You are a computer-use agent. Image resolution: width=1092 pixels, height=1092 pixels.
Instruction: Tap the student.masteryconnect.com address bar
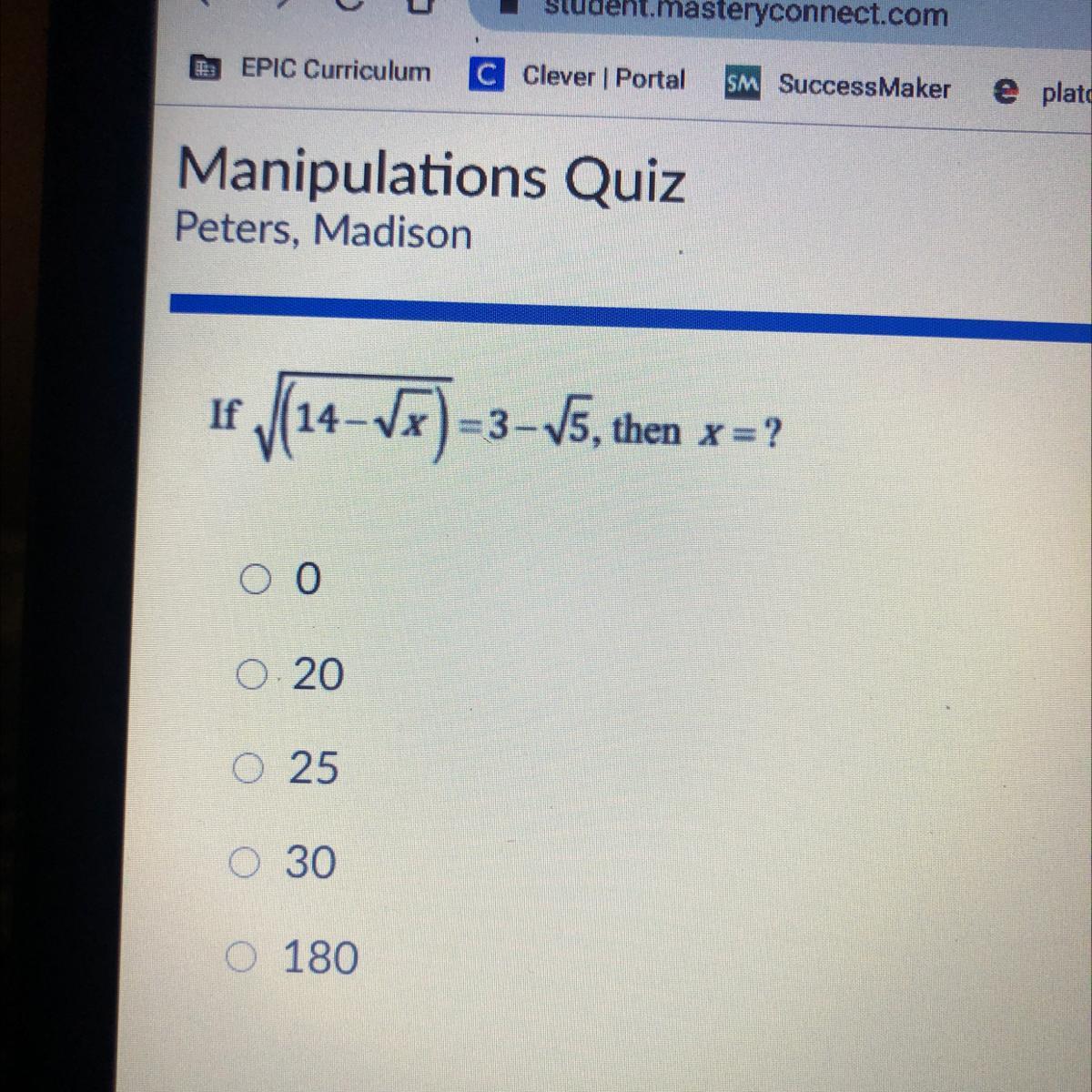[744, 14]
